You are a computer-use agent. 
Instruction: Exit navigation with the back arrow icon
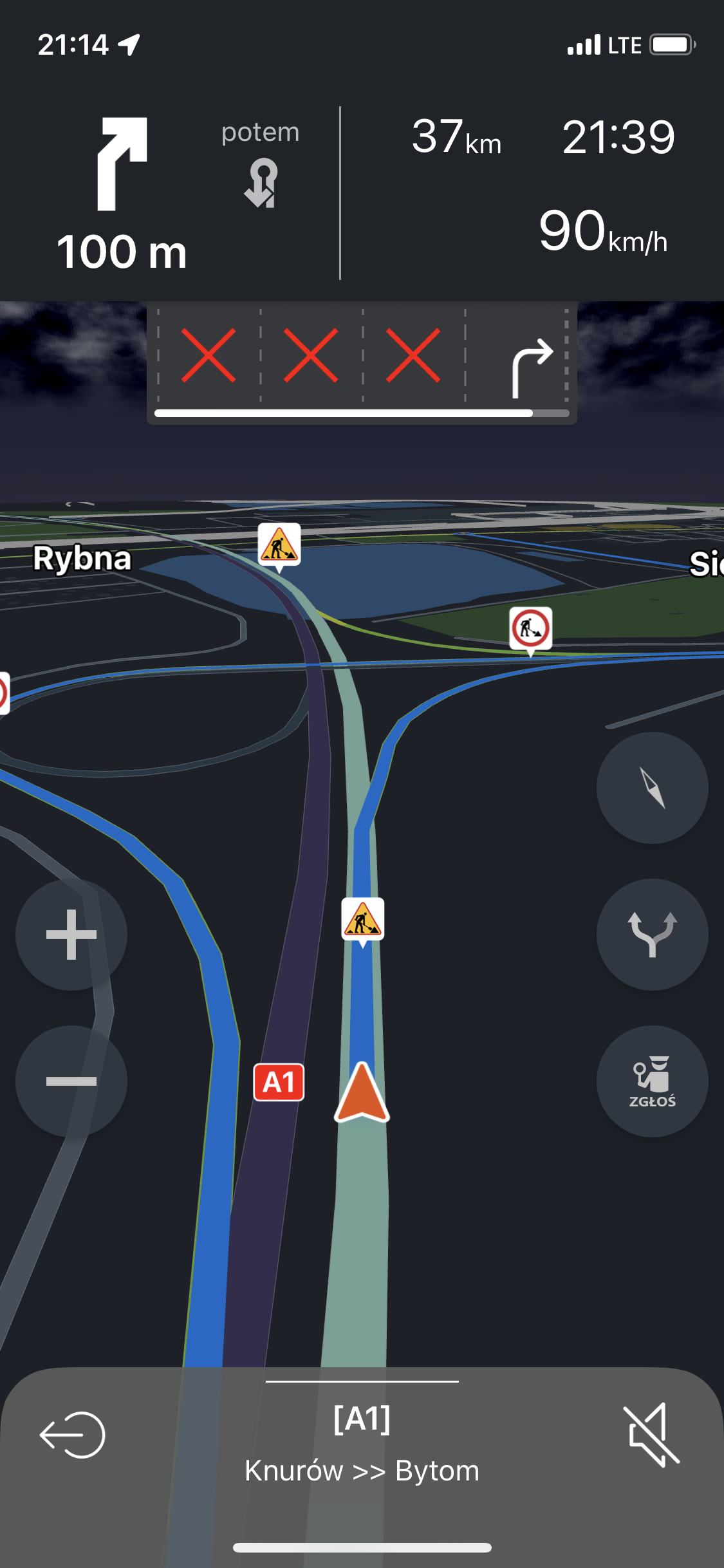click(72, 1435)
